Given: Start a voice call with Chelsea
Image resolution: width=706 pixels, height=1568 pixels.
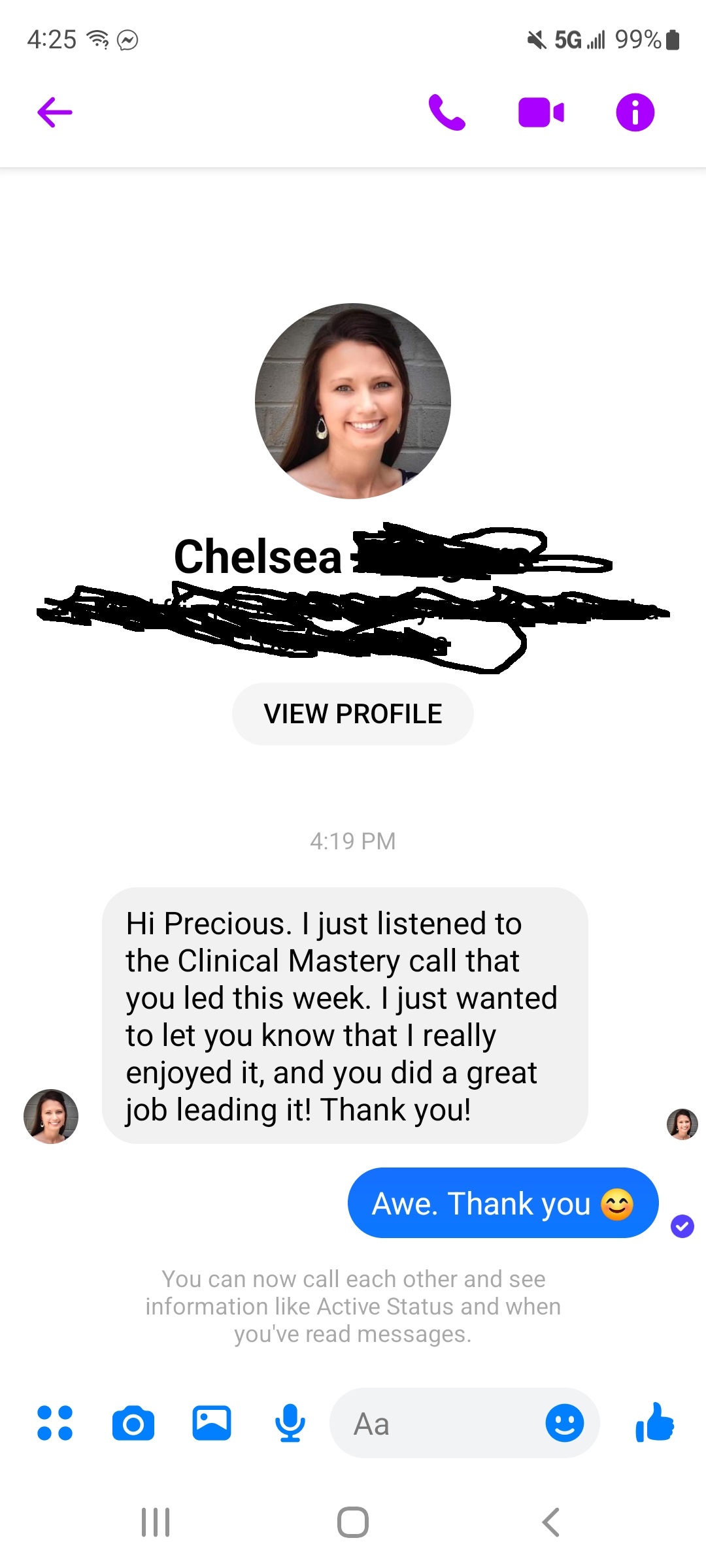Looking at the screenshot, I should coord(446,112).
